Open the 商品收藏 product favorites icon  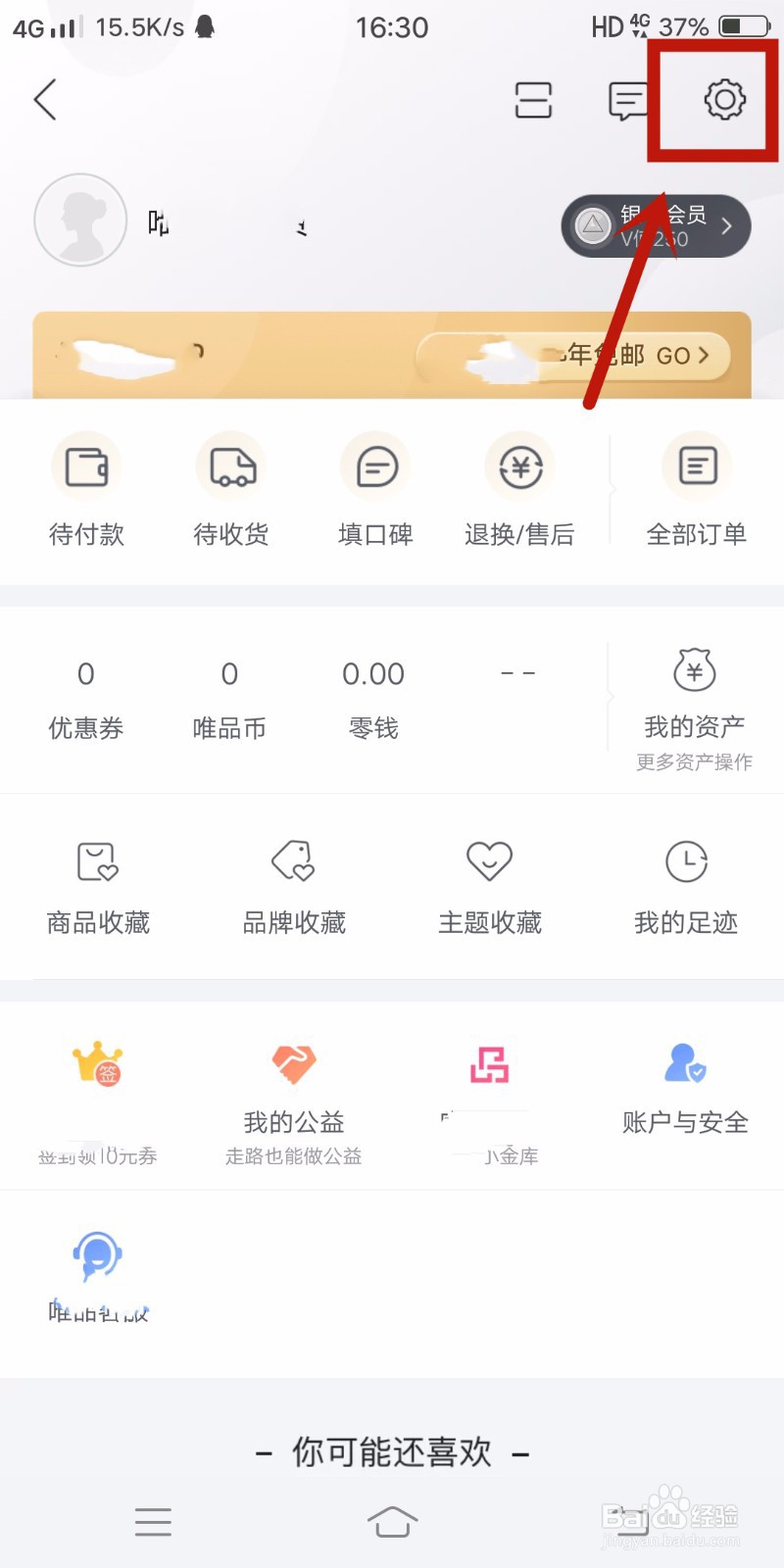[98, 862]
